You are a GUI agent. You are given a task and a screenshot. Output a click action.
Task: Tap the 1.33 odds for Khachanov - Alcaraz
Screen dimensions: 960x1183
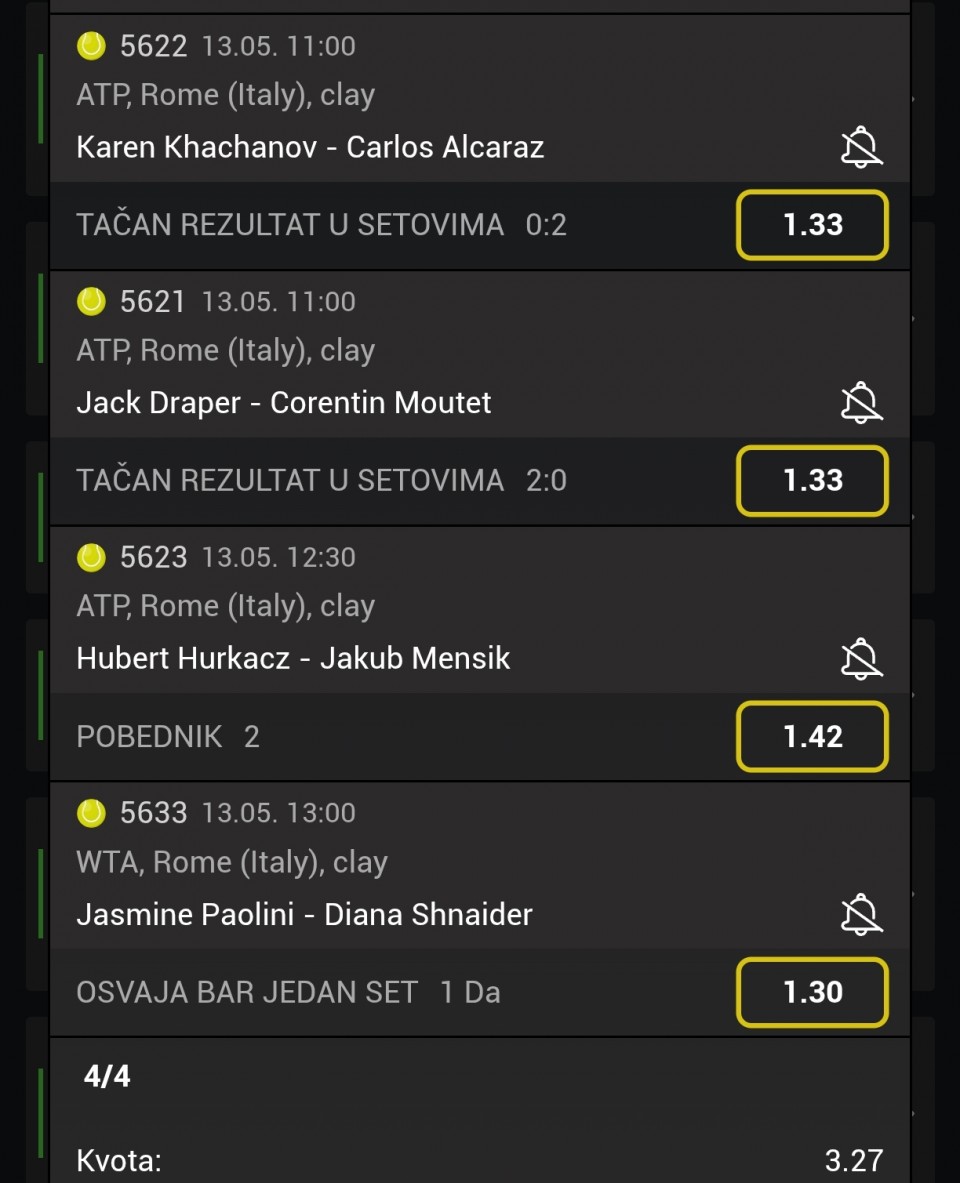click(812, 225)
